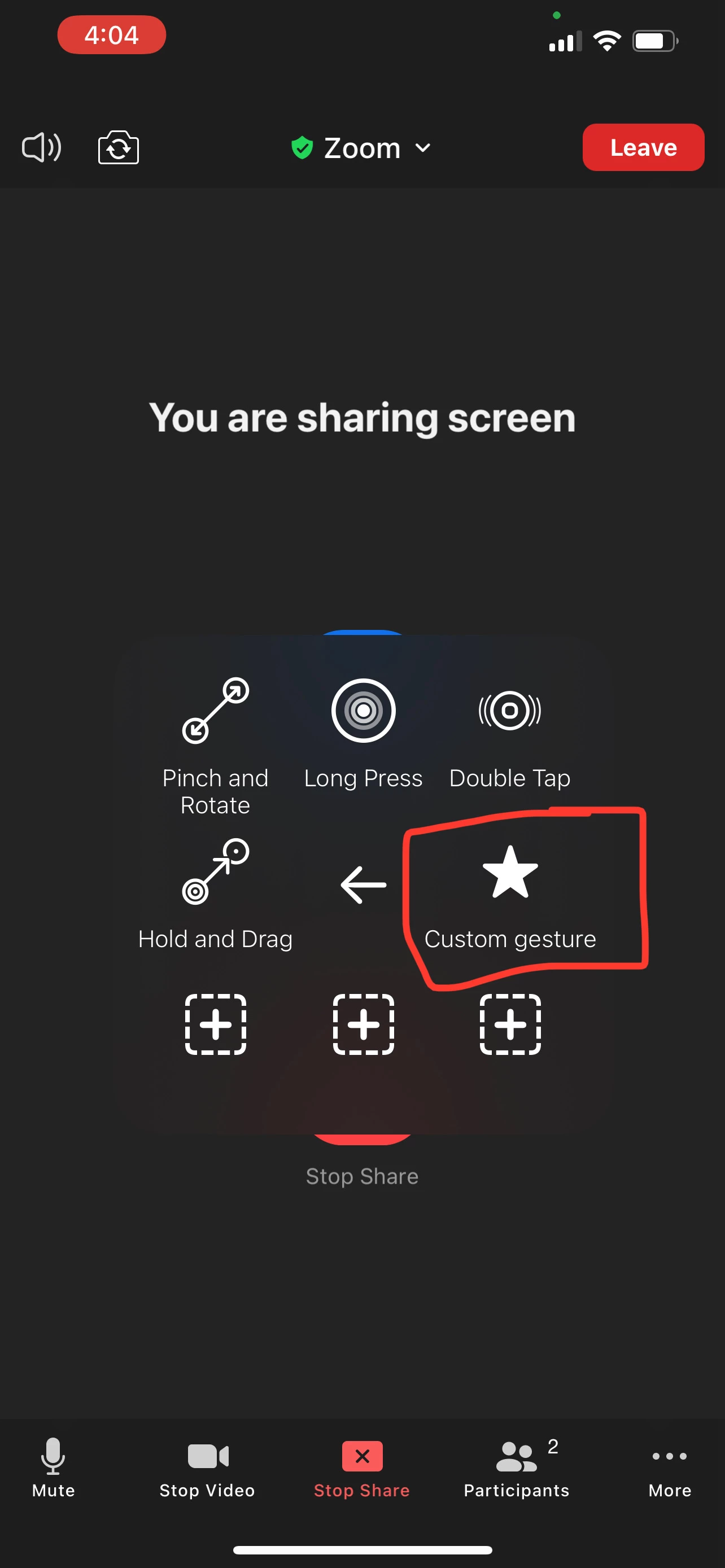The image size is (725, 1568).
Task: Select the Pinch and Rotate gesture
Action: 216,743
